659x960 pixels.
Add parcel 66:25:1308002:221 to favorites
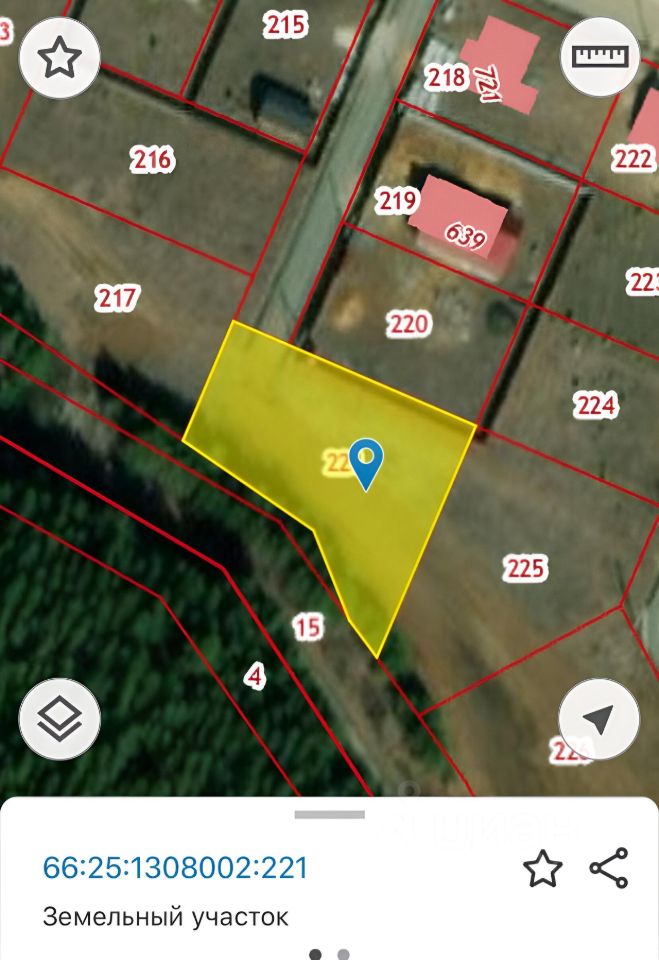pyautogui.click(x=543, y=869)
